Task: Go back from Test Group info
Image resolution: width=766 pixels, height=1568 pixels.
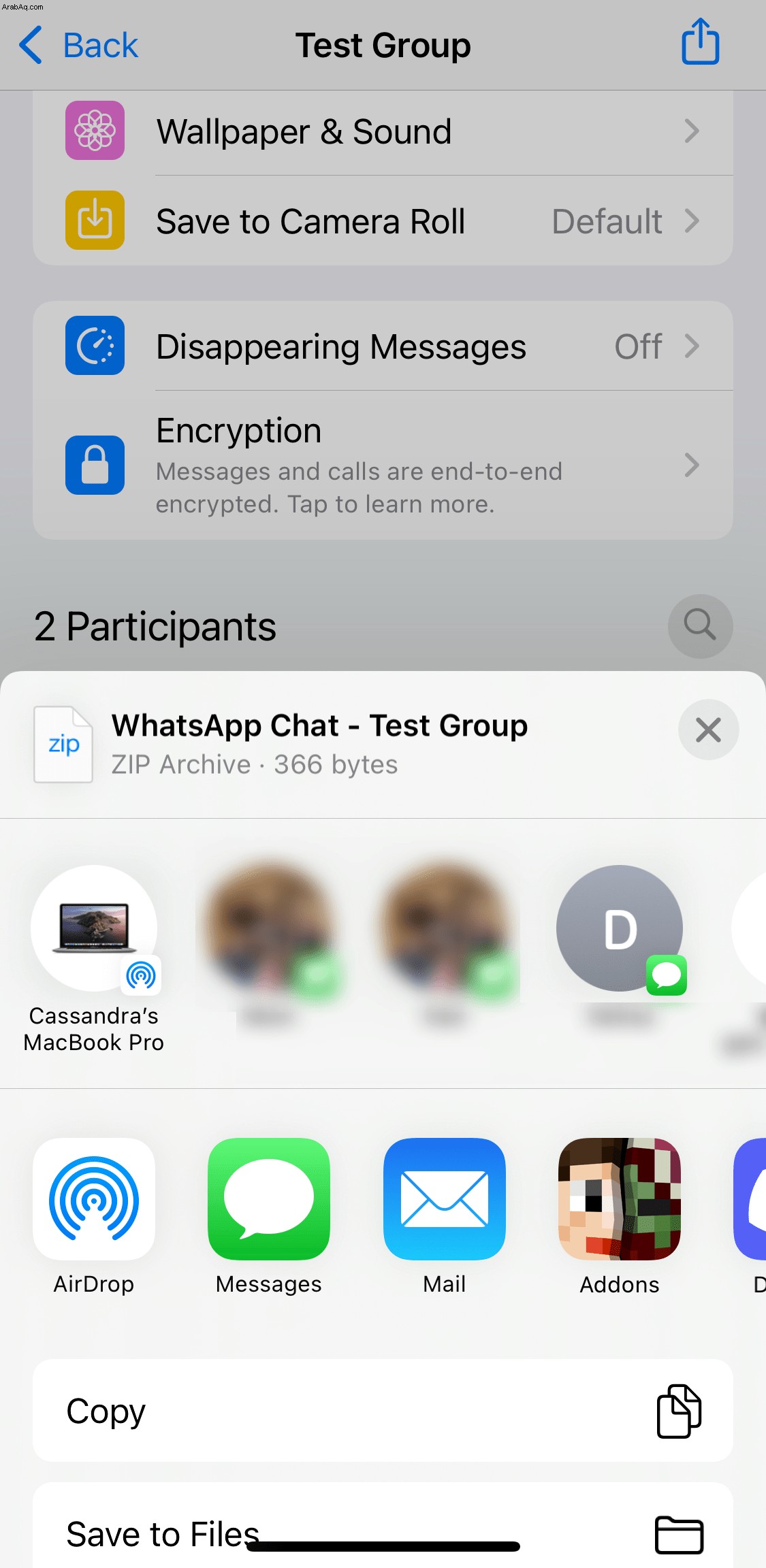Action: click(x=78, y=46)
